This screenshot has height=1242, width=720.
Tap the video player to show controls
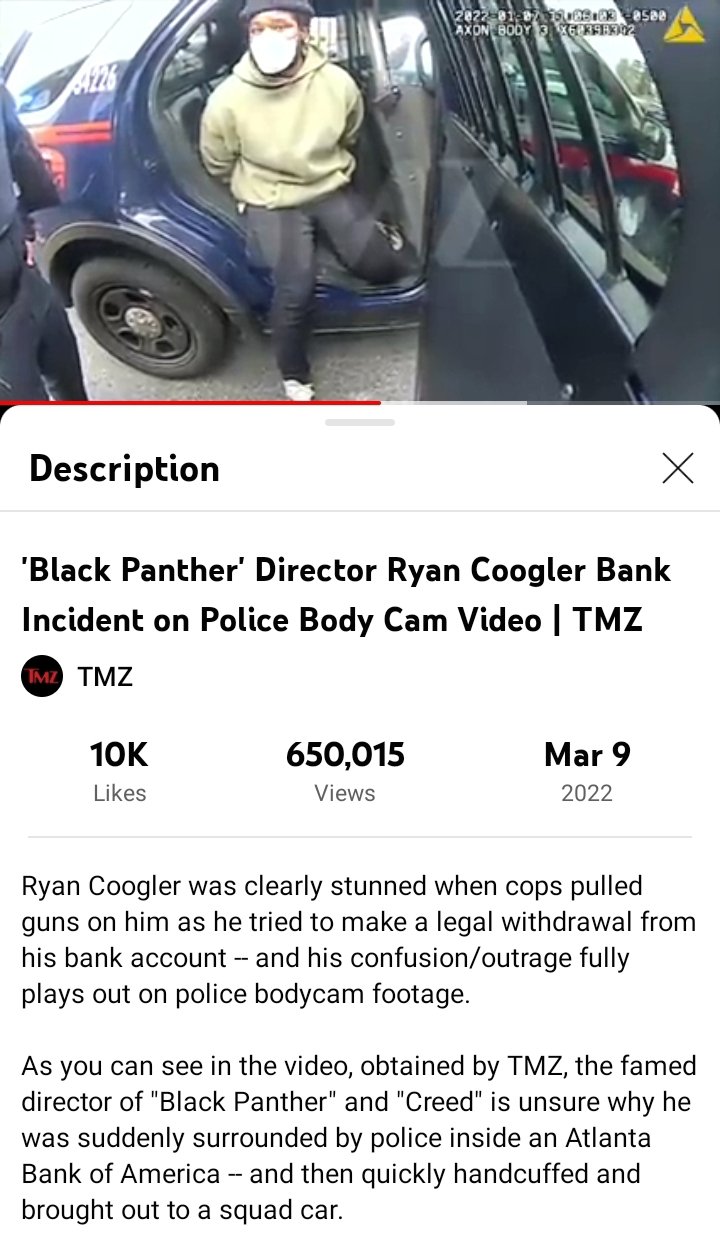tap(360, 200)
